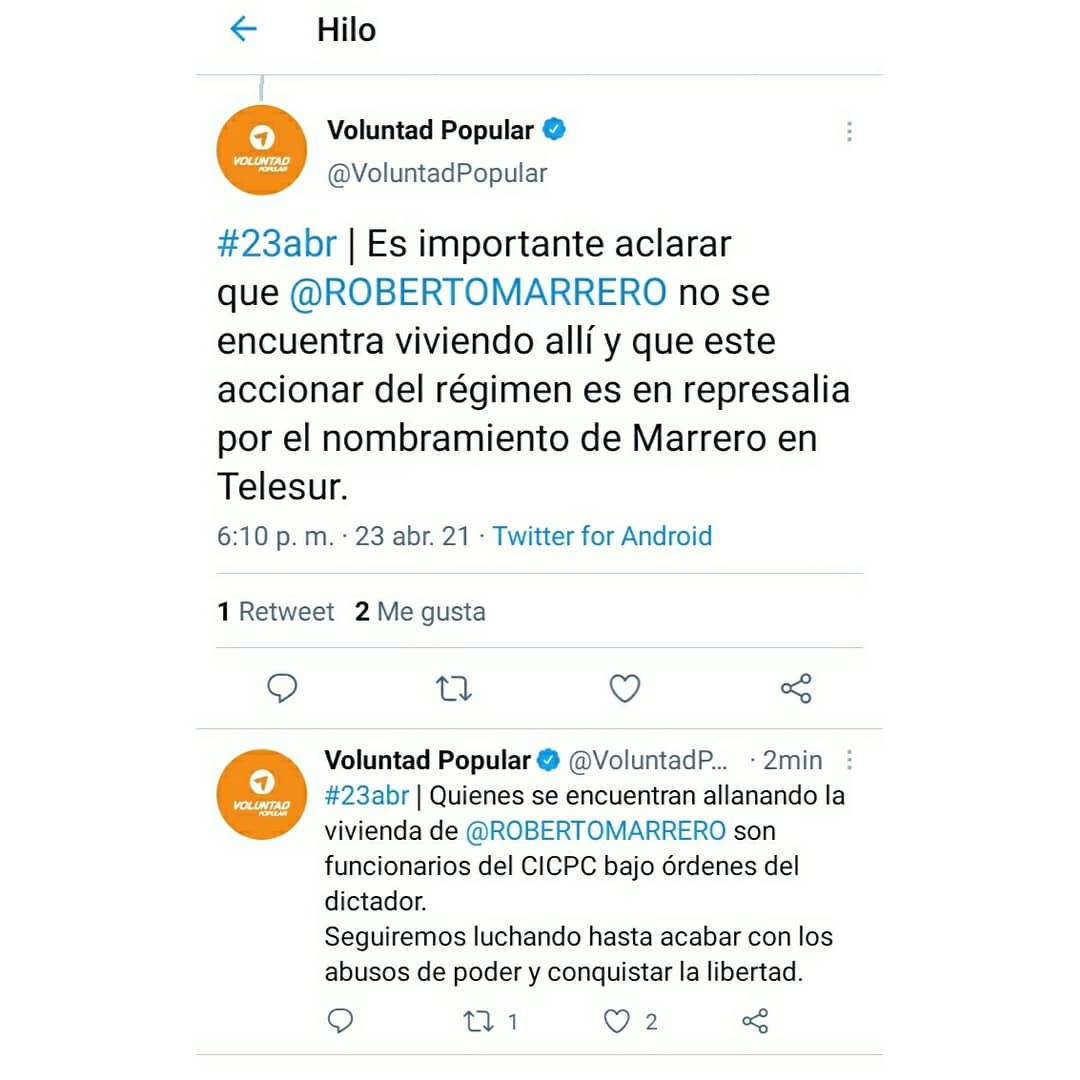
Task: Open the @ROBERTOMARRERO mention in the main tweet
Action: coord(478,293)
